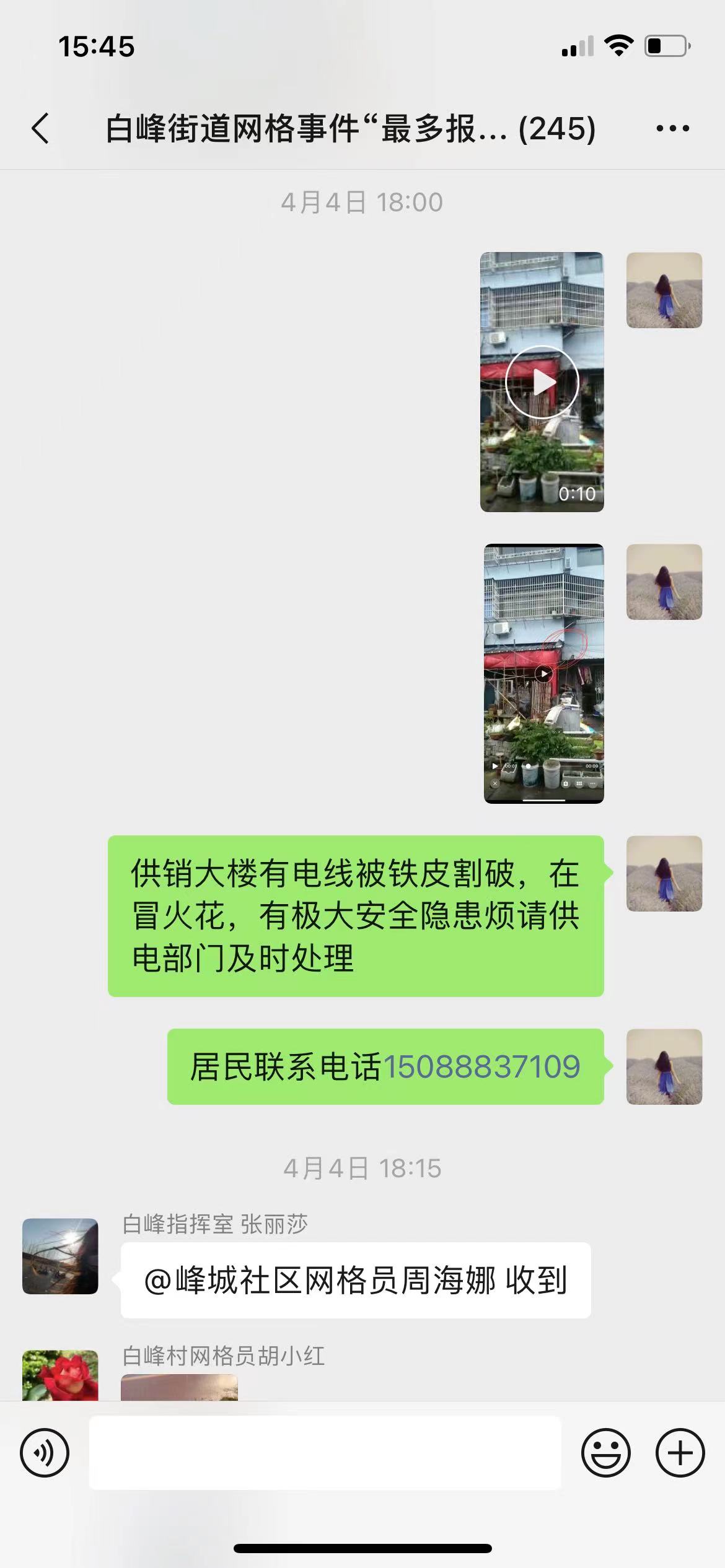
Task: Open the group chat options menu
Action: click(x=672, y=129)
